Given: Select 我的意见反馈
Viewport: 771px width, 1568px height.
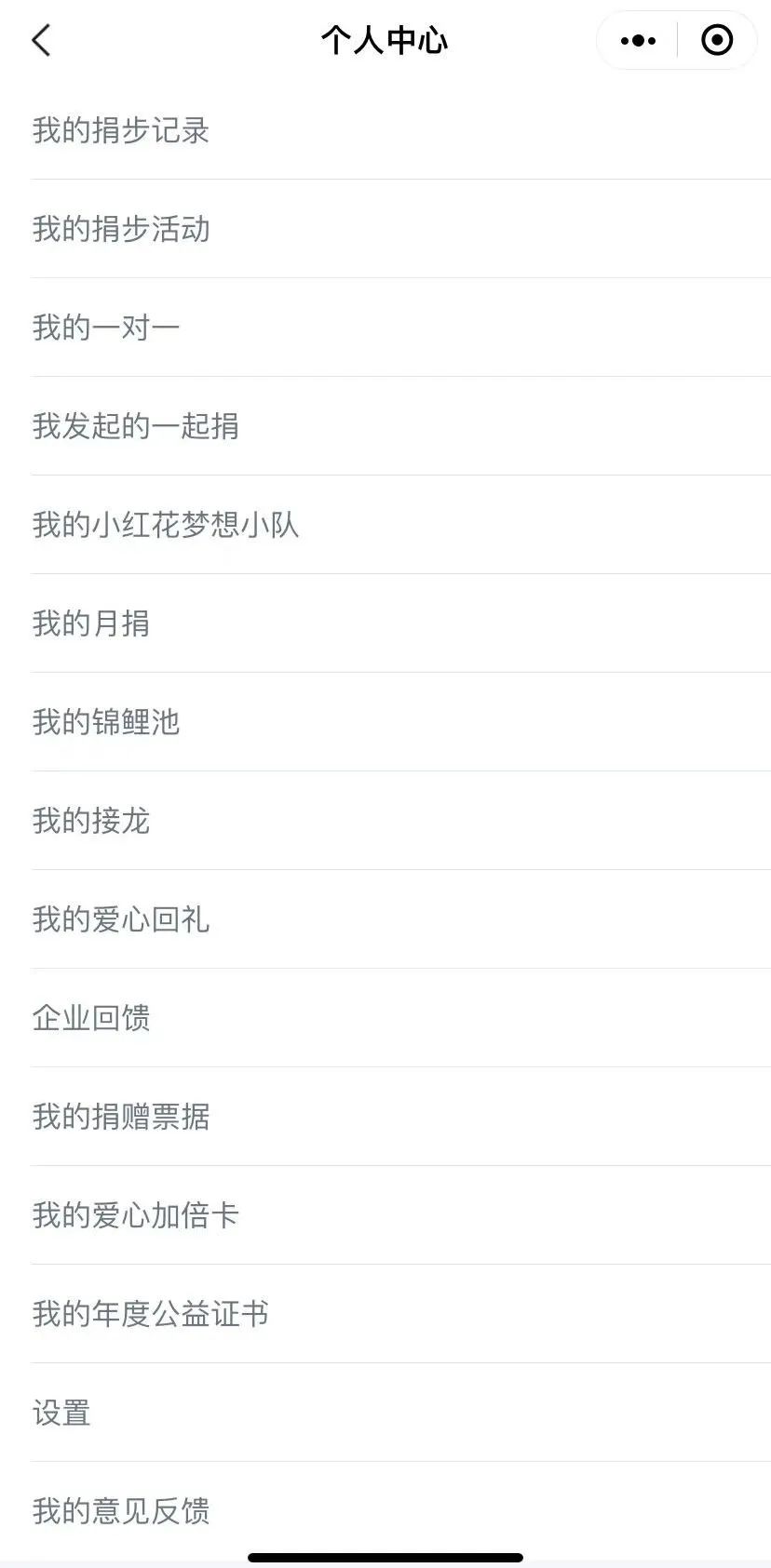Looking at the screenshot, I should [x=121, y=1511].
